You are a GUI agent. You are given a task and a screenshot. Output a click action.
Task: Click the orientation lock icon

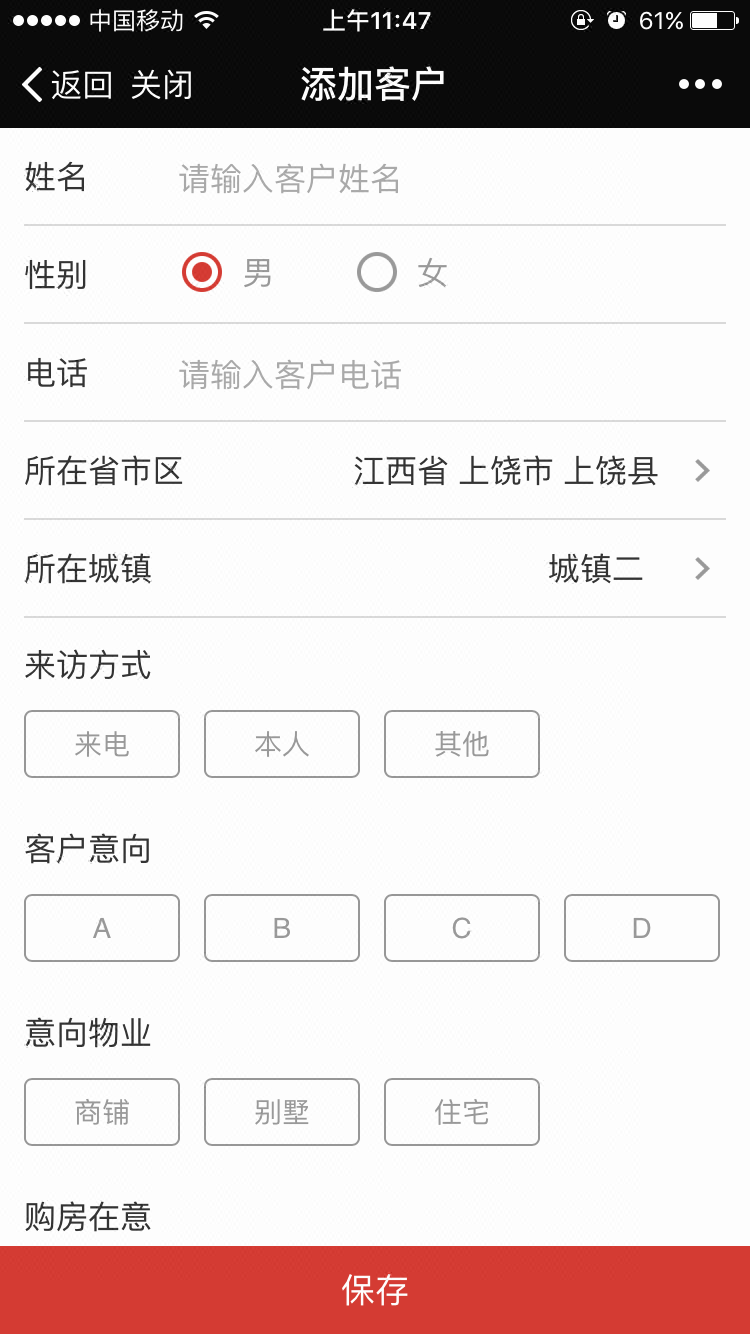[x=581, y=18]
